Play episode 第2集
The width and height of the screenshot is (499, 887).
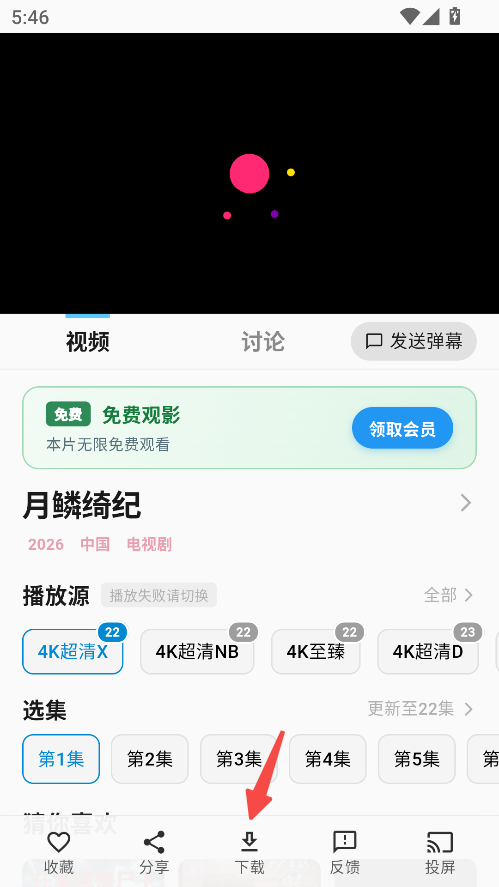pos(150,759)
